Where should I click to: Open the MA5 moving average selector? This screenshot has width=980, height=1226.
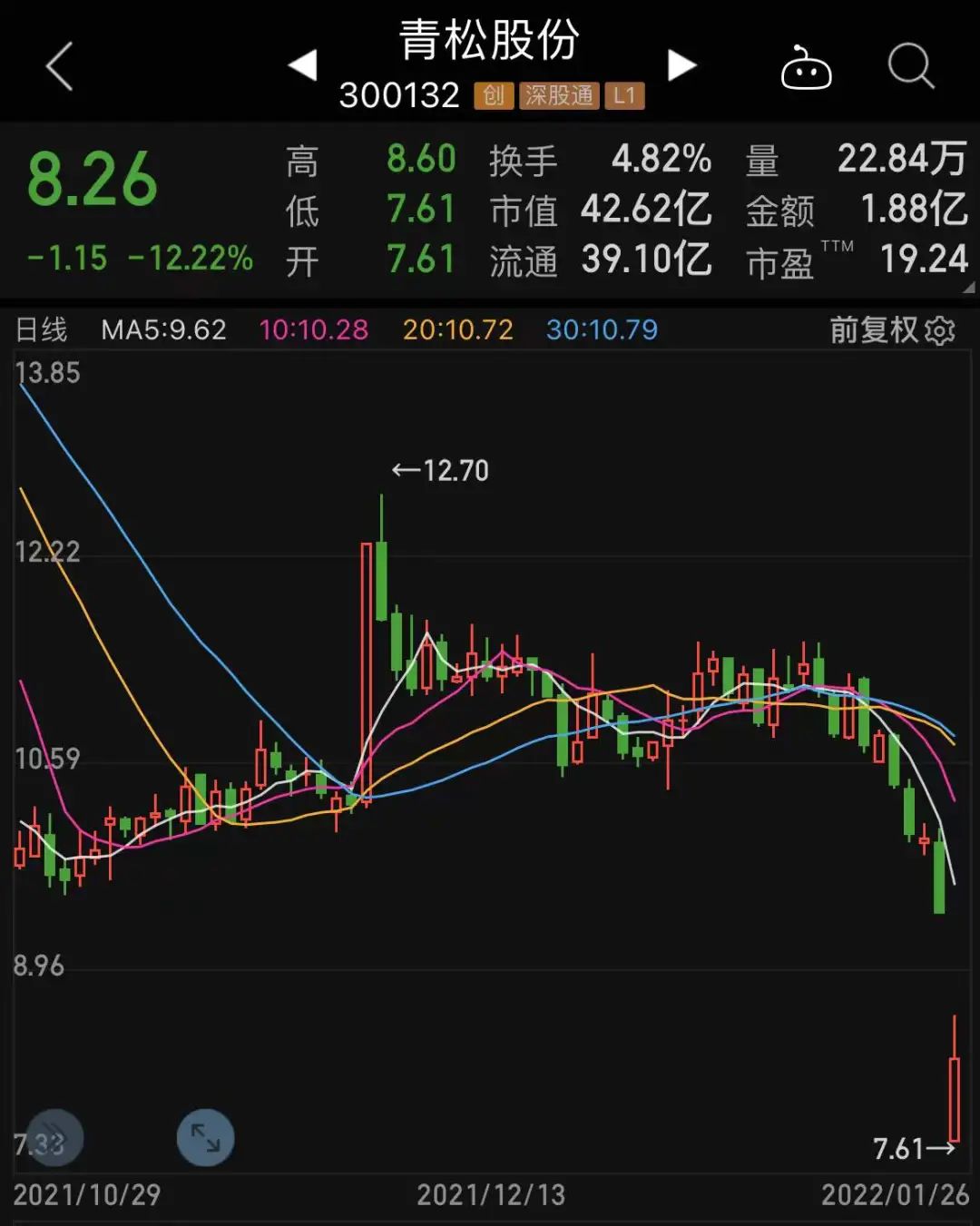pyautogui.click(x=163, y=331)
